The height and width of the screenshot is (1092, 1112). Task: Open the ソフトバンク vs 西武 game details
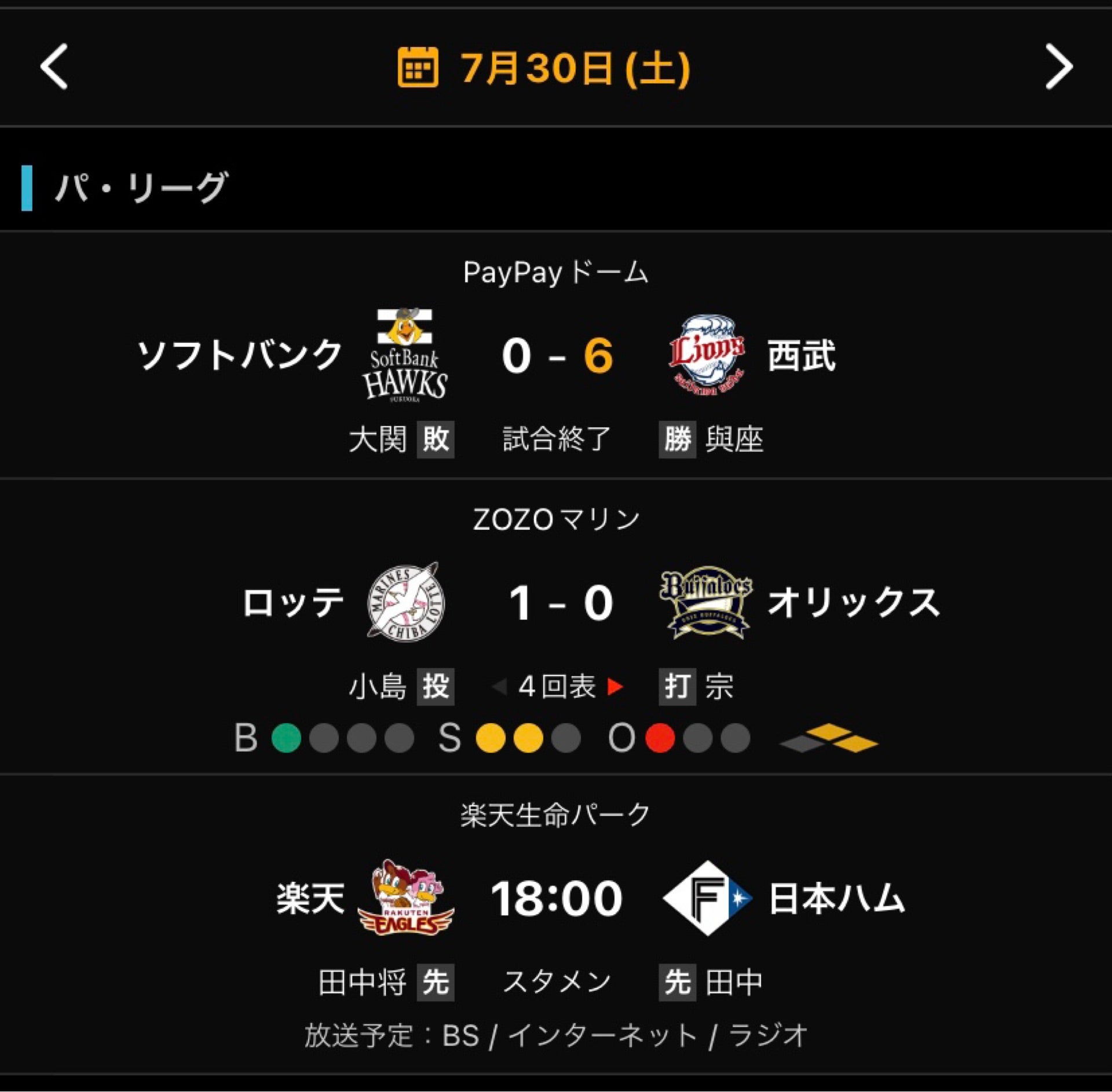coord(556,355)
